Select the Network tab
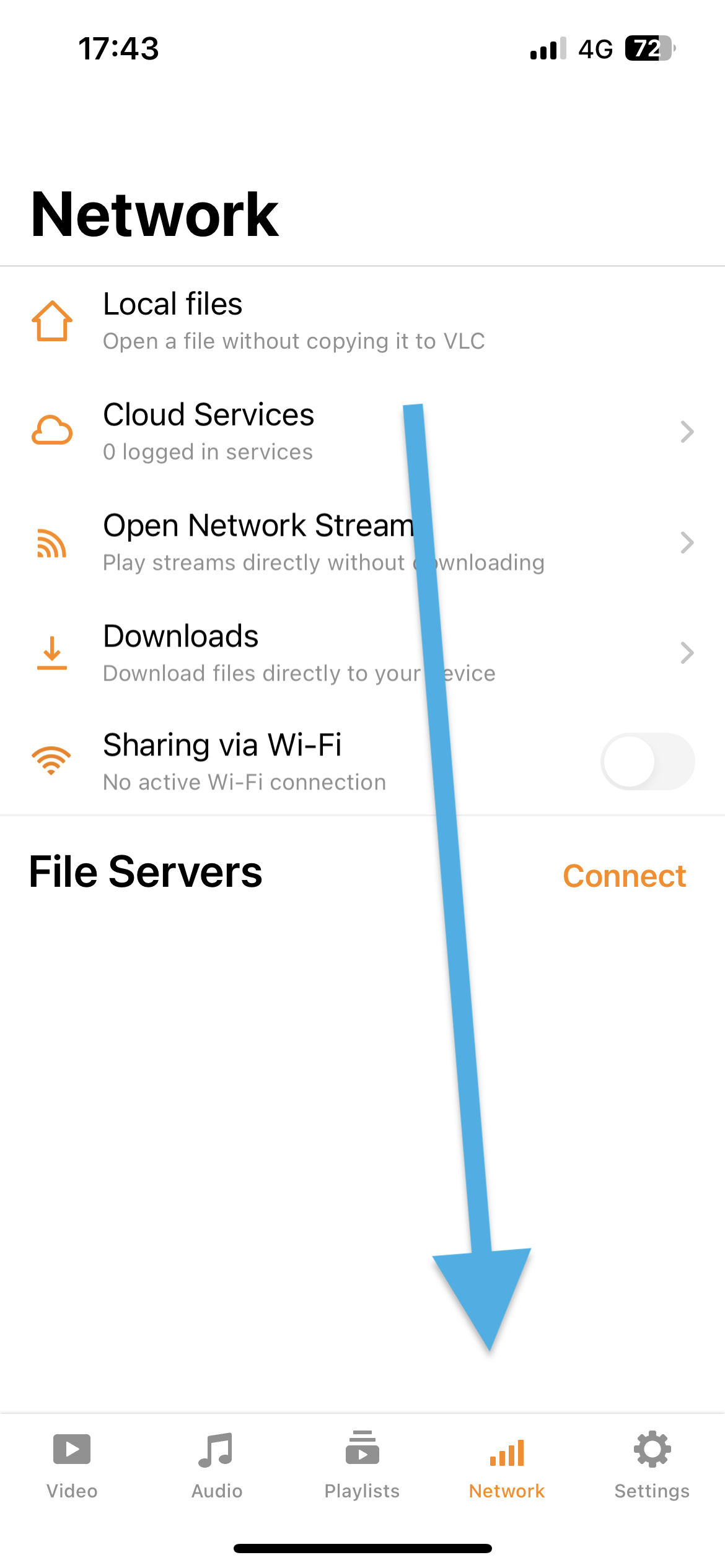Image resolution: width=725 pixels, height=1568 pixels. point(507,1466)
